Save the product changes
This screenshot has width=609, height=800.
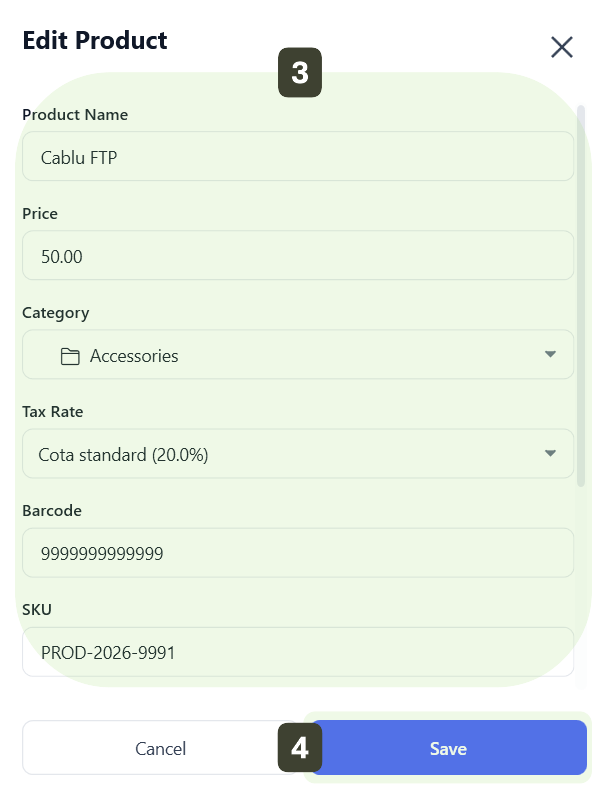point(448,748)
